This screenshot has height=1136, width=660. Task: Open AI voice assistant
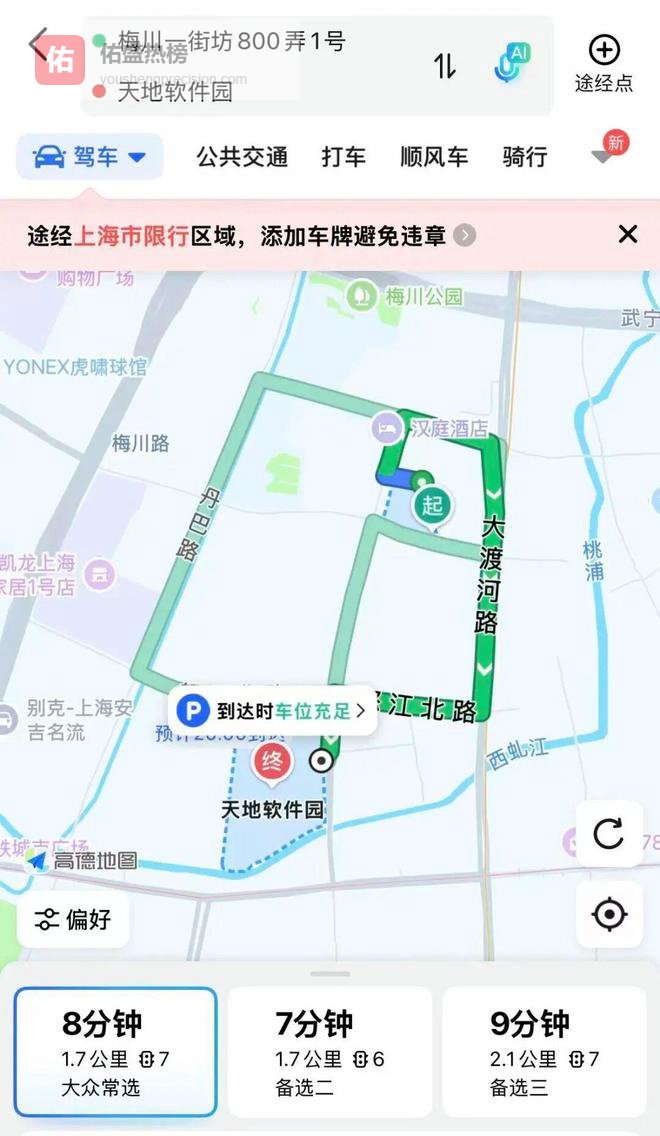(513, 64)
